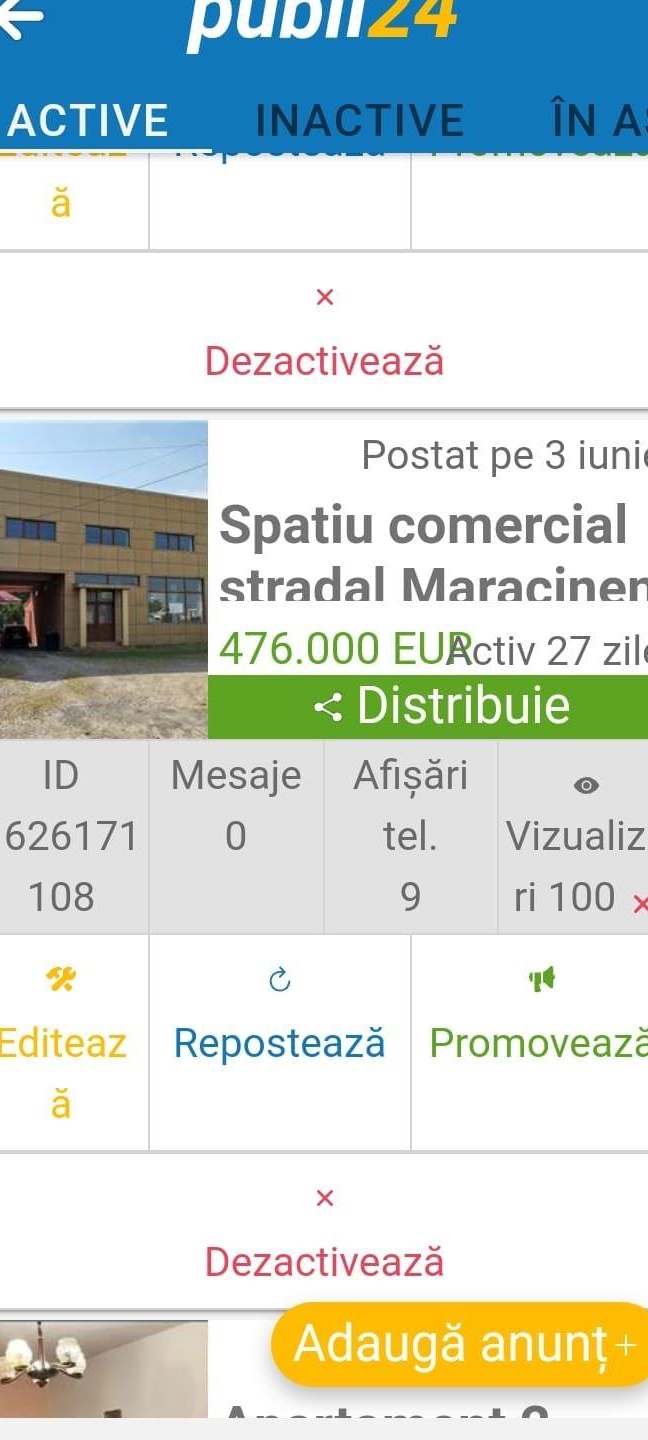Tap Repostează for the Spatiu comercial listing
This screenshot has height=1440, width=648.
pos(279,1043)
